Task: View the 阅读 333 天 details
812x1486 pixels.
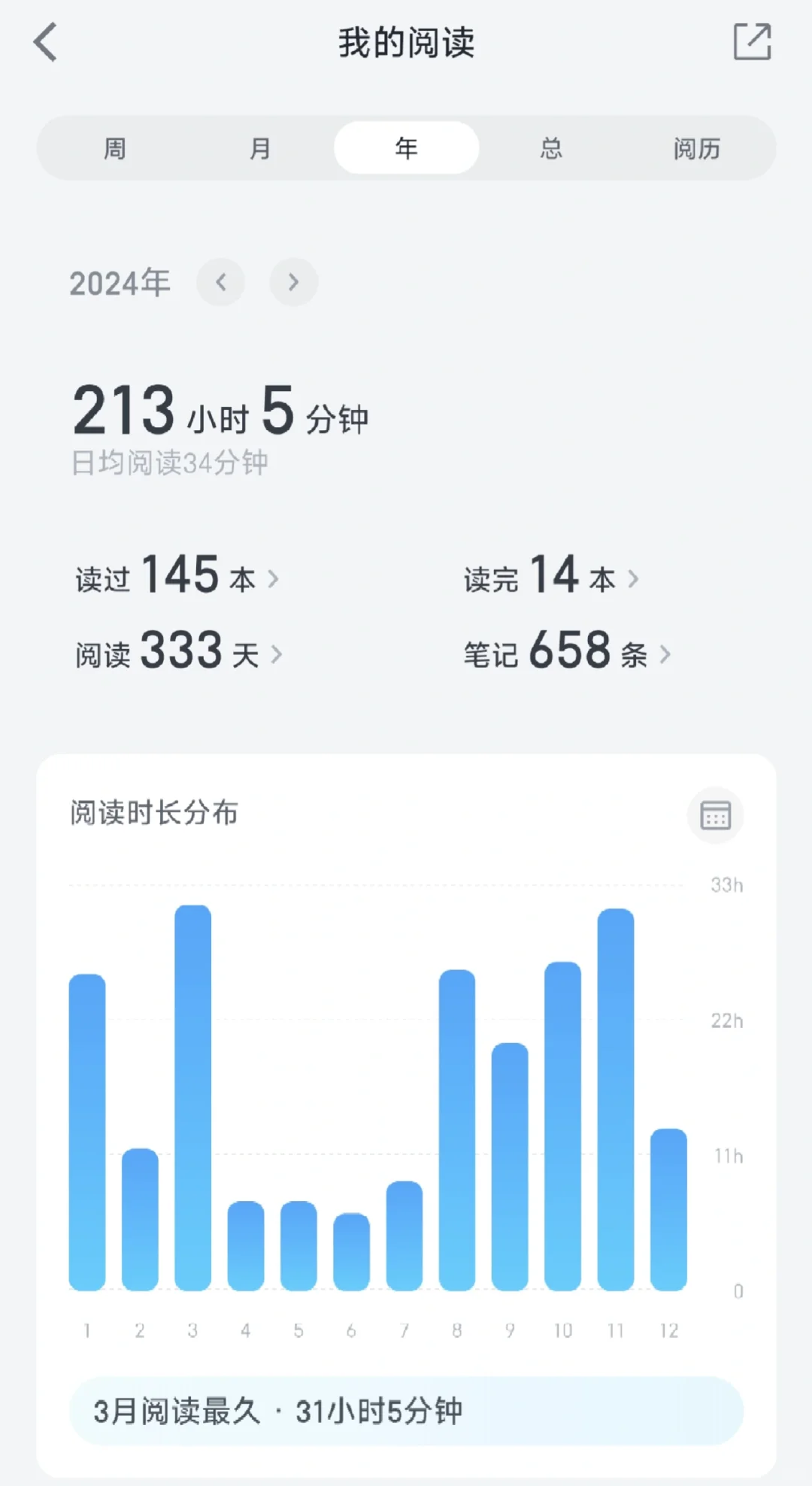Action: [x=179, y=652]
